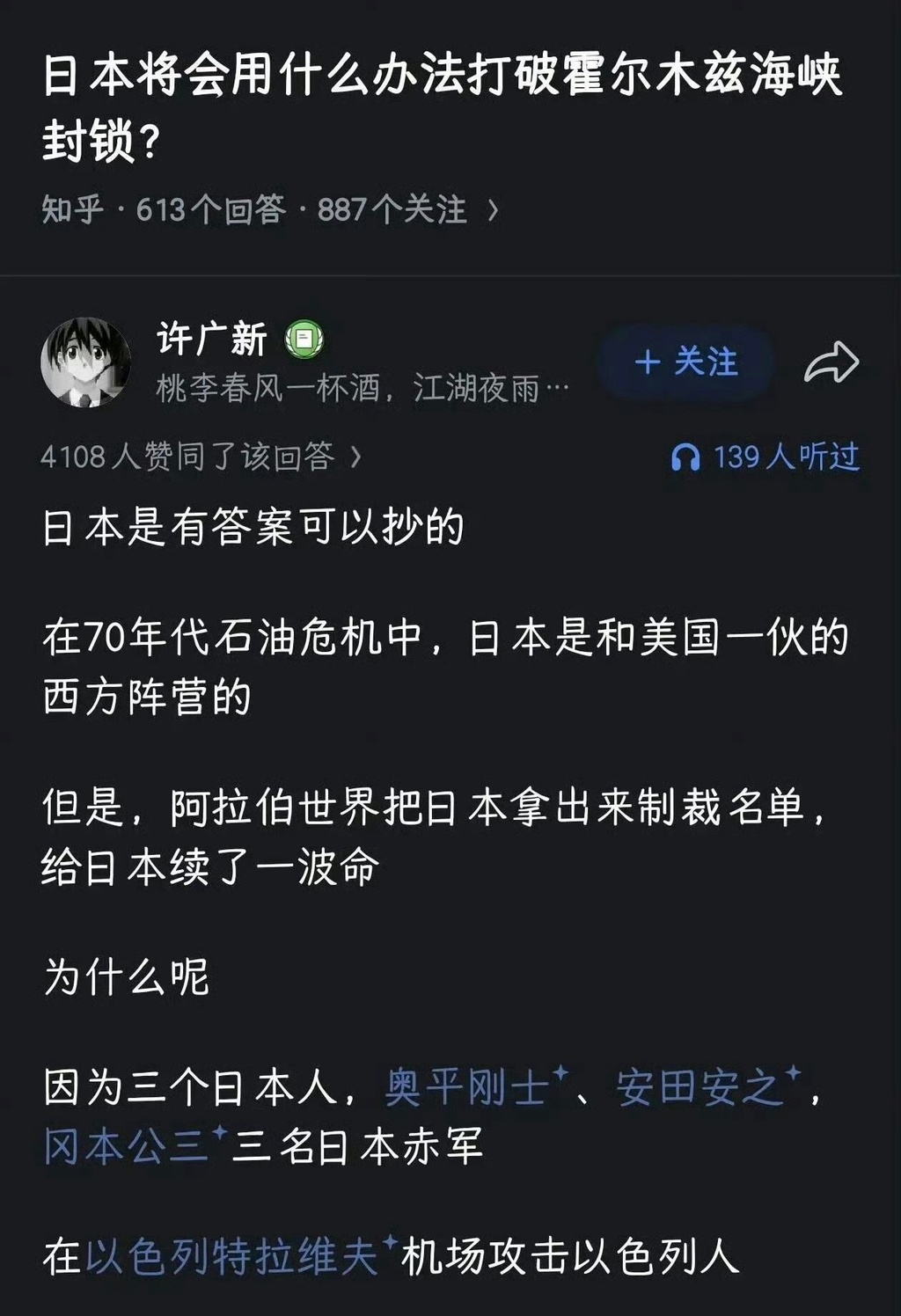Open the 安田安之 keyword link
901x1316 pixels.
pos(700,1088)
